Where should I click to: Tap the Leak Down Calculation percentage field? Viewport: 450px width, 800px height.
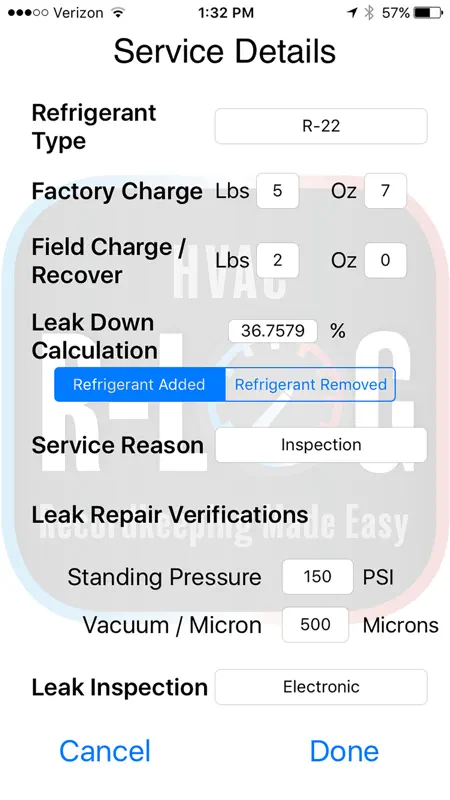click(x=273, y=331)
